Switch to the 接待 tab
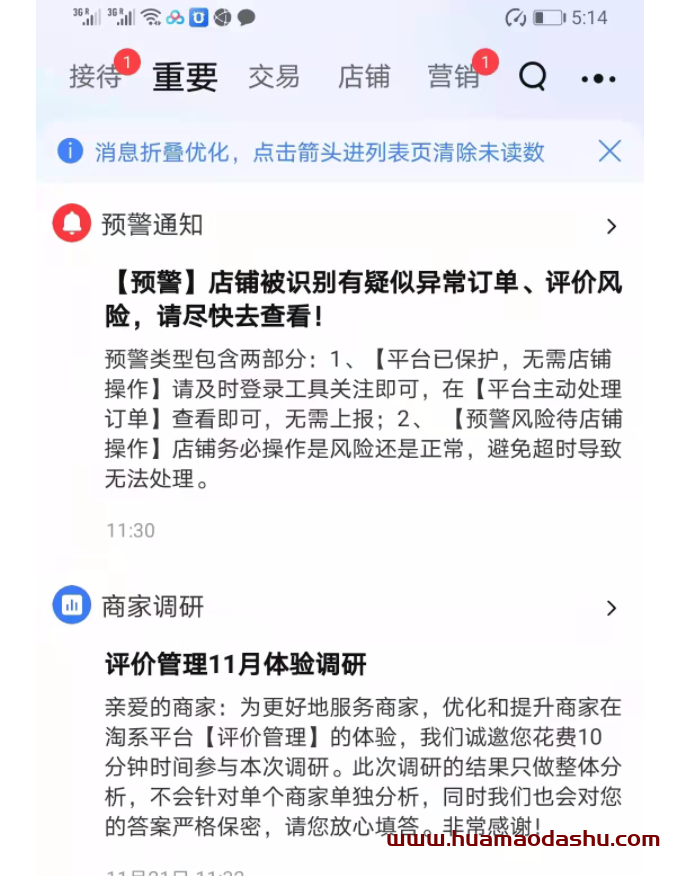The height and width of the screenshot is (876, 690). [x=95, y=77]
